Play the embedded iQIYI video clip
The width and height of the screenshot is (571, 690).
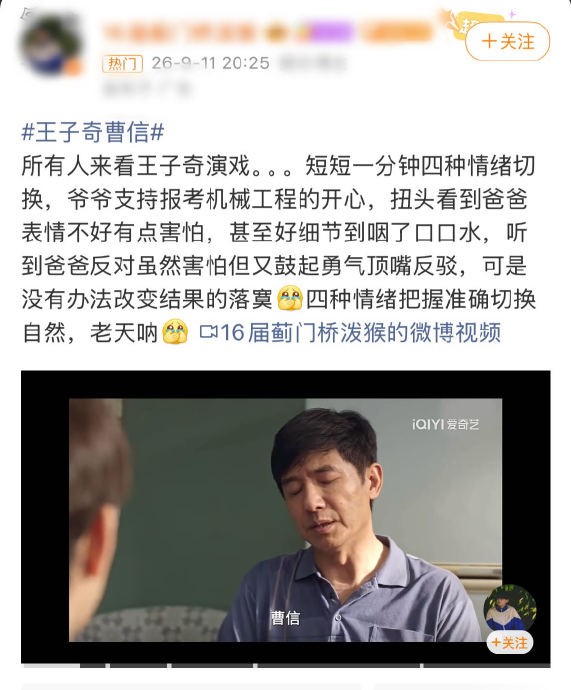click(286, 517)
